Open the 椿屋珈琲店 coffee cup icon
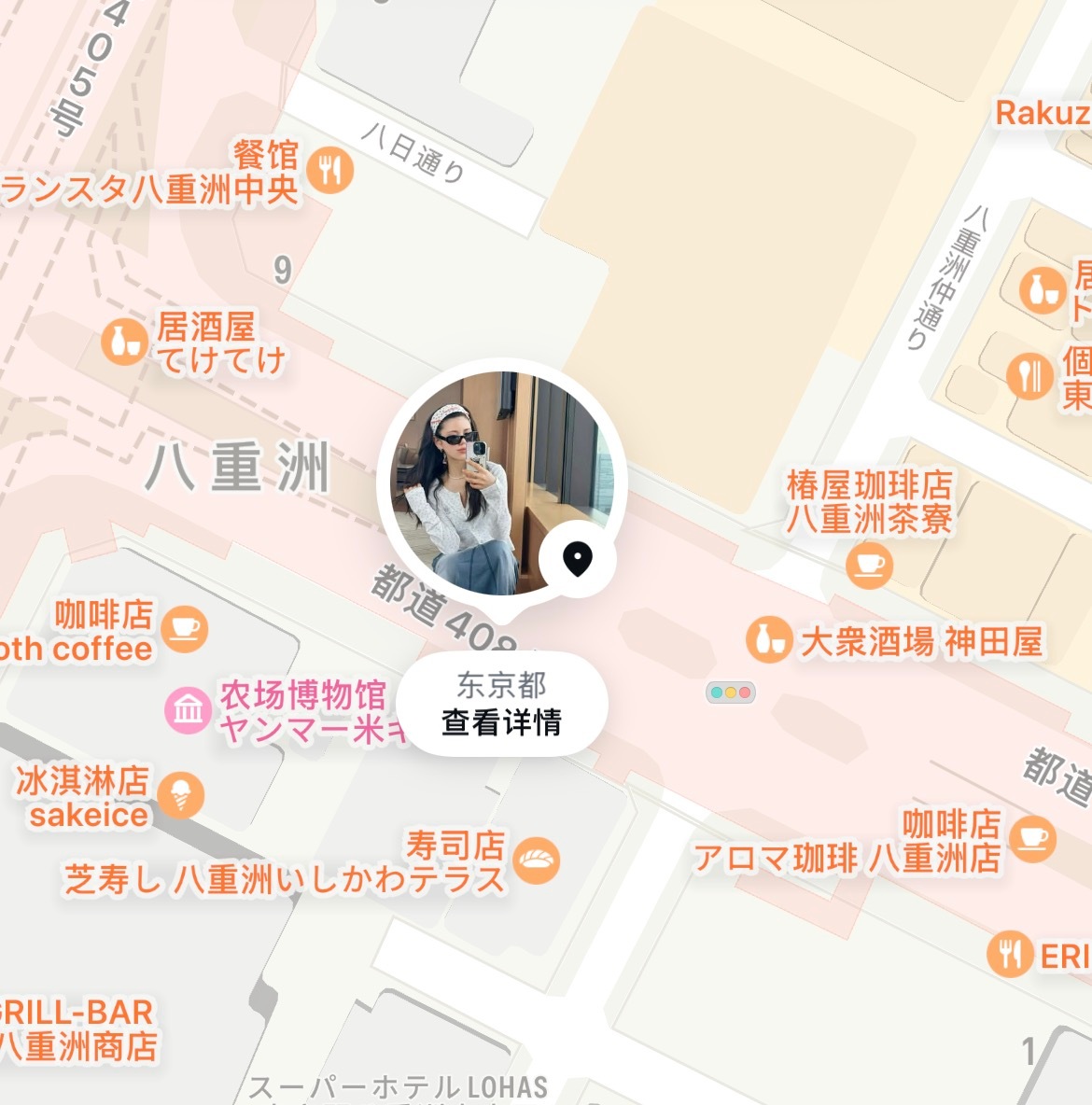This screenshot has height=1105, width=1092. click(868, 565)
